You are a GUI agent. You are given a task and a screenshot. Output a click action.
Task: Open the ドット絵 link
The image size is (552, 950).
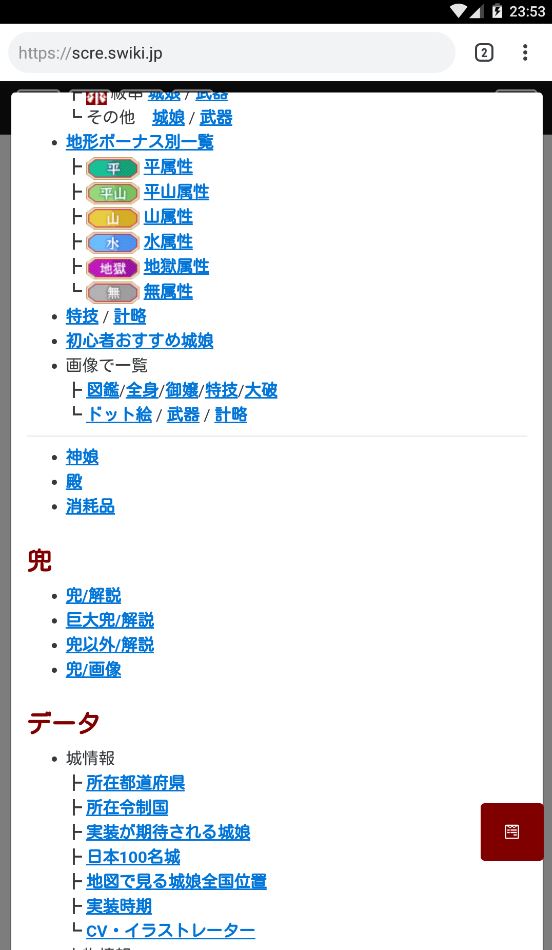click(119, 415)
